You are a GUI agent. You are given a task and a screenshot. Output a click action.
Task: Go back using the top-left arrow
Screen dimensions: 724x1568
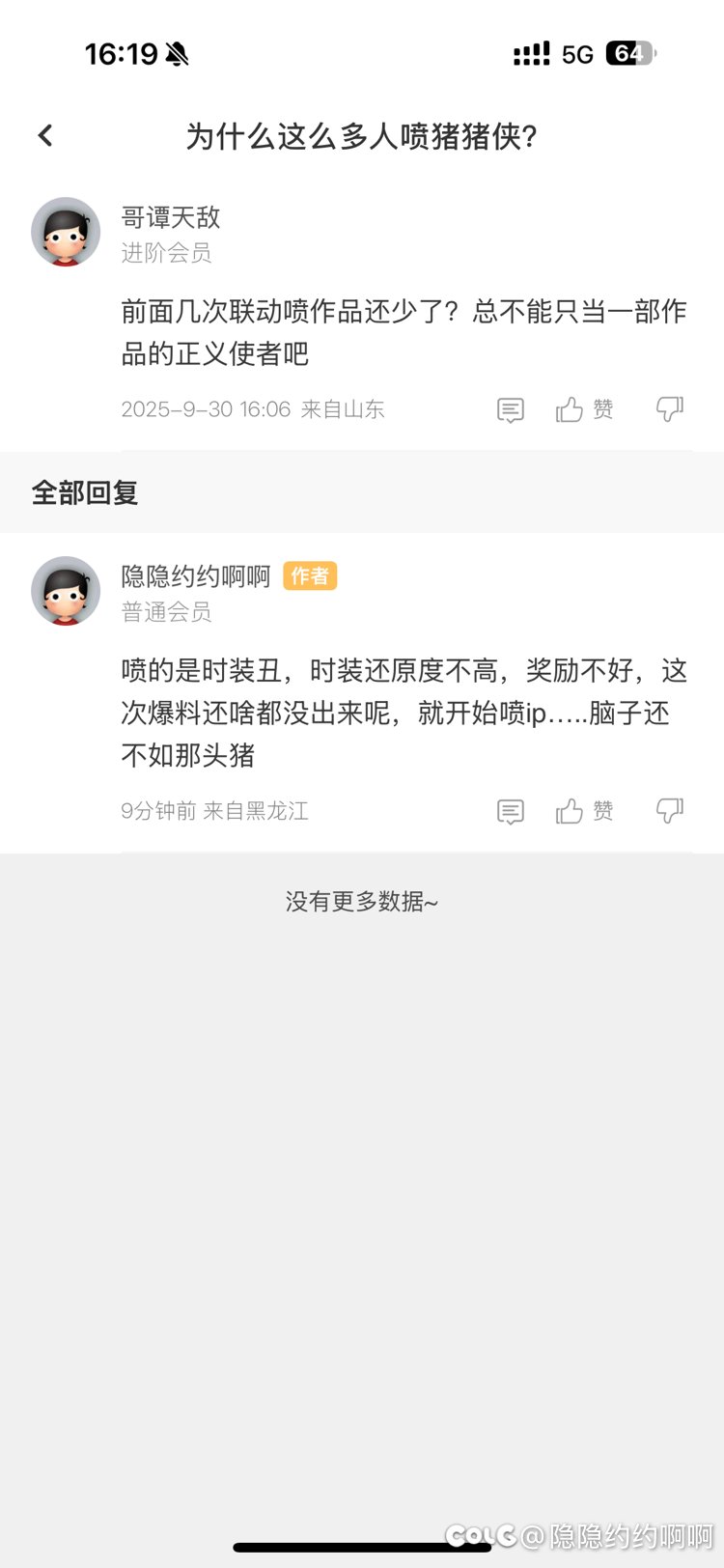click(45, 136)
